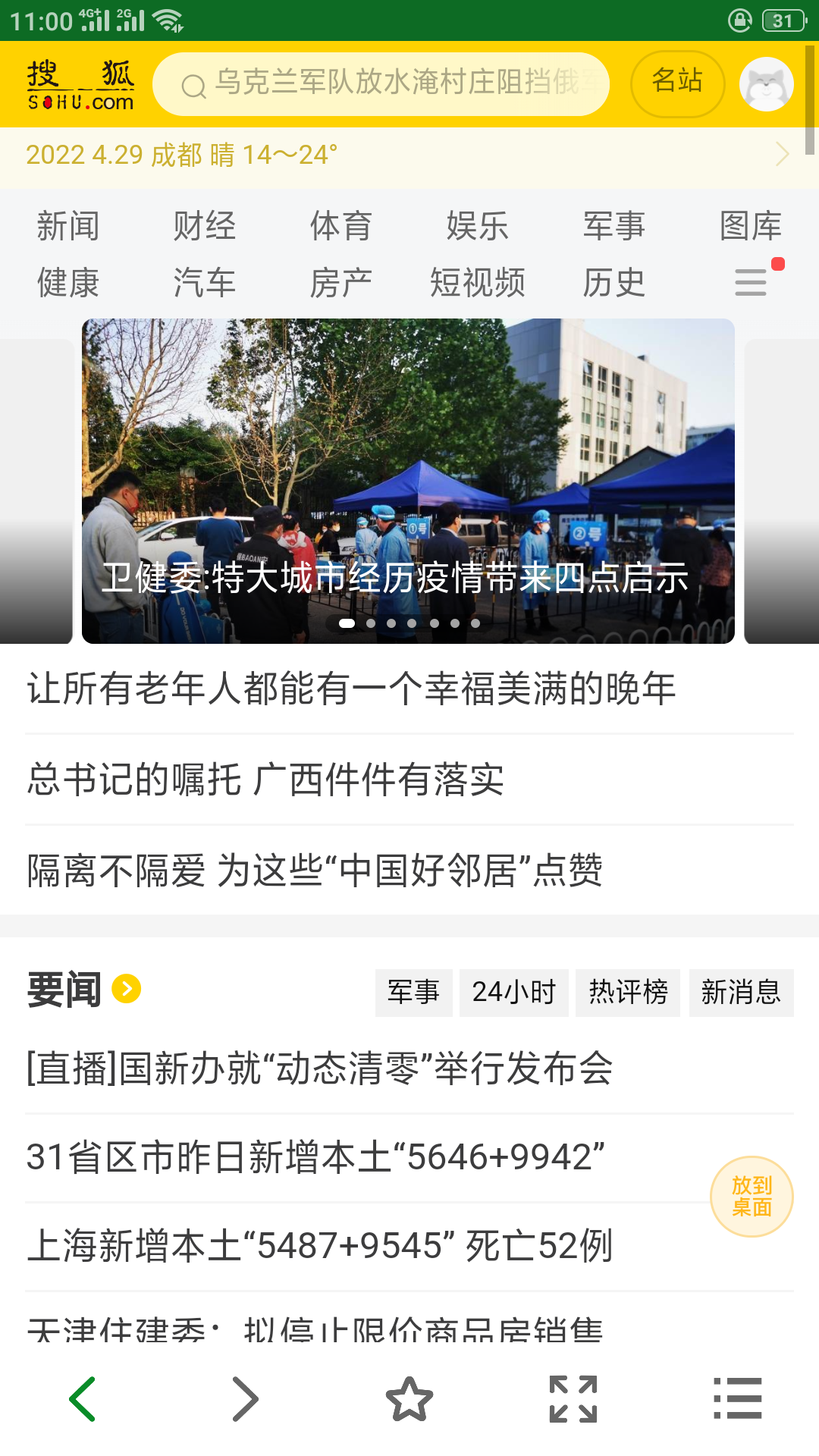Expand the weather details via right chevron
The image size is (819, 1456).
783,154
